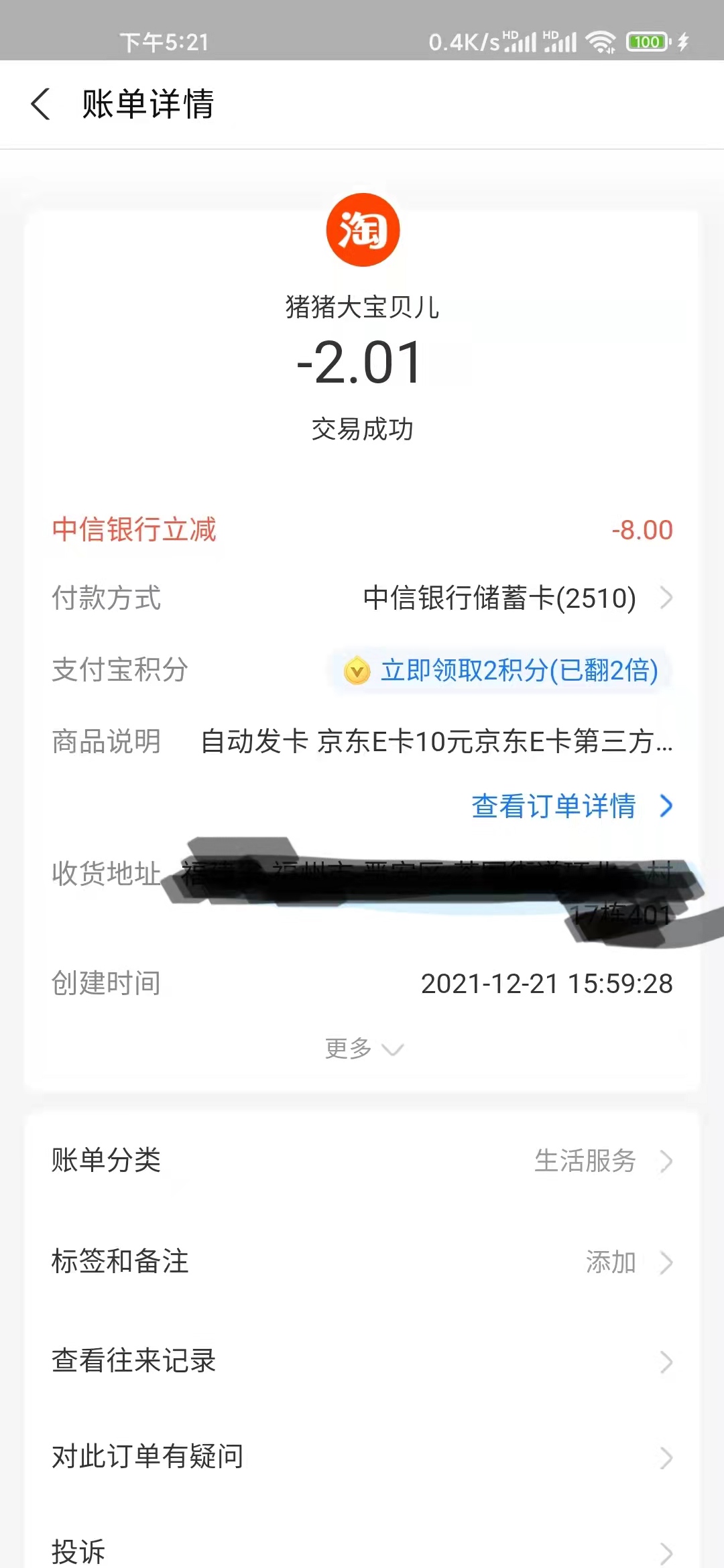Add note in 标签和备注
The image size is (724, 1568).
pyautogui.click(x=362, y=1262)
